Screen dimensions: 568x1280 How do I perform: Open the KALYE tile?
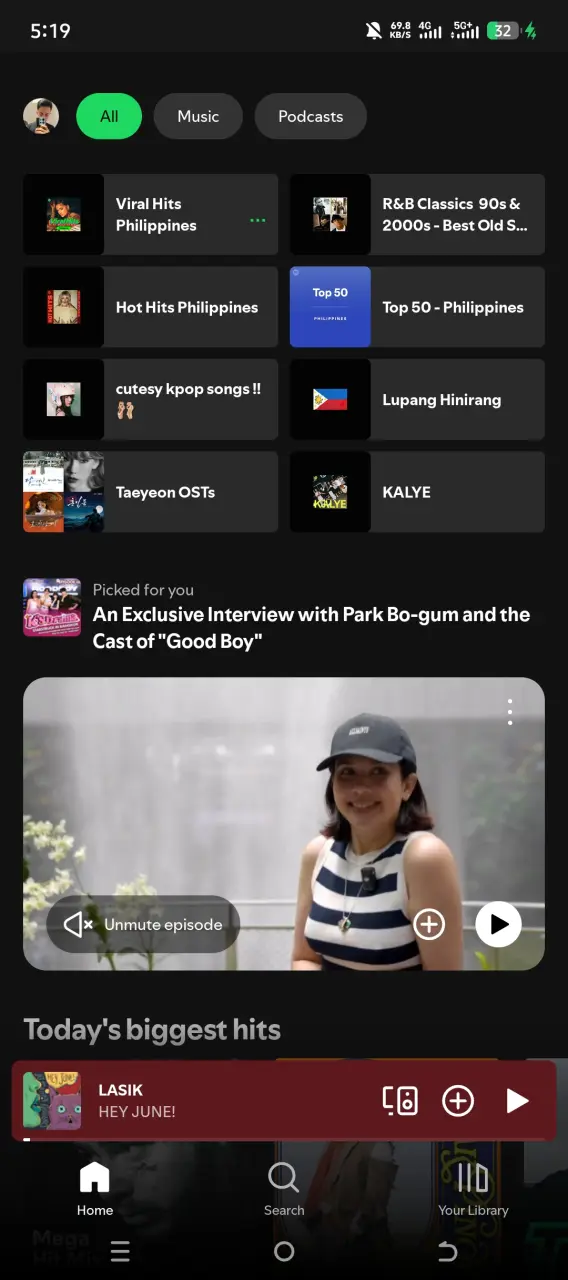(x=417, y=492)
